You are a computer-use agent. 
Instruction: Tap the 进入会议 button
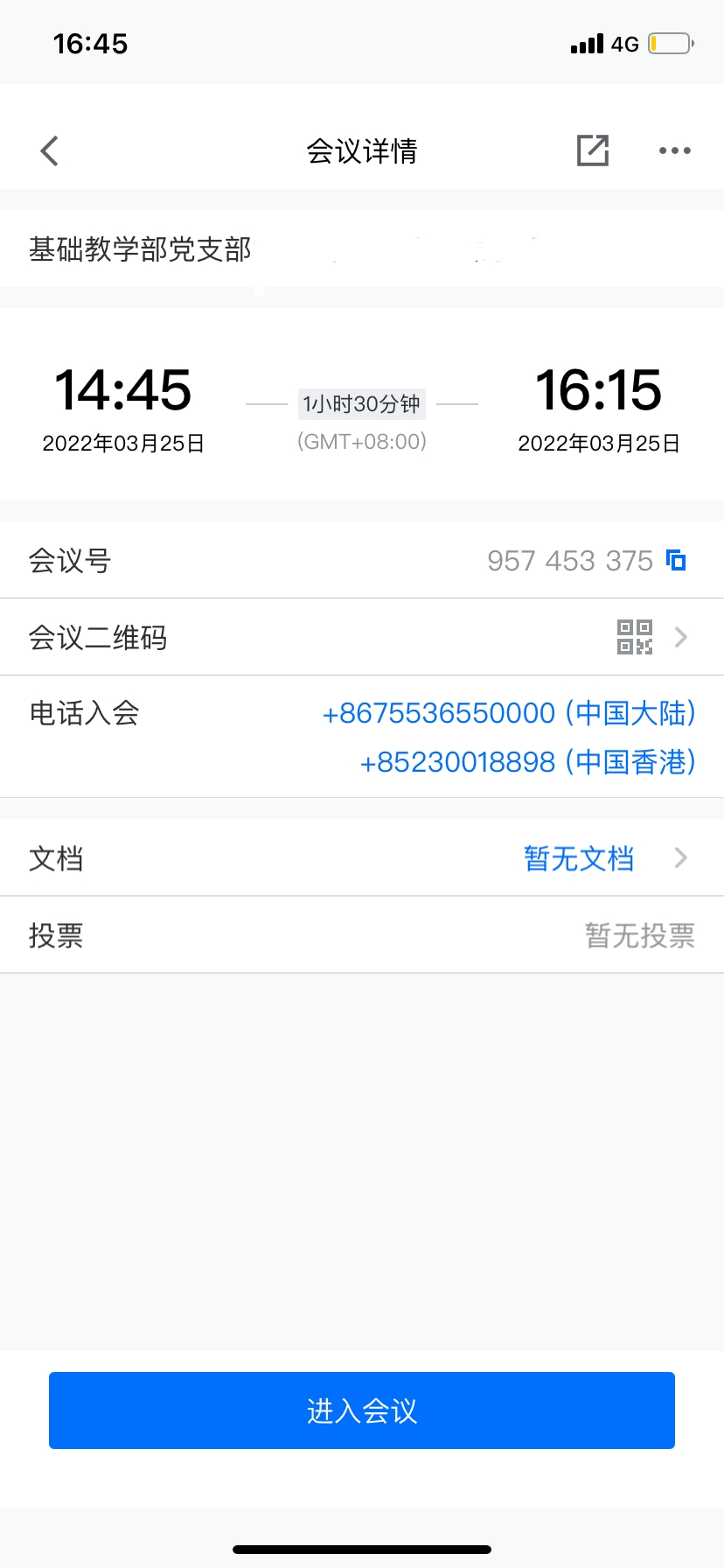[362, 1410]
